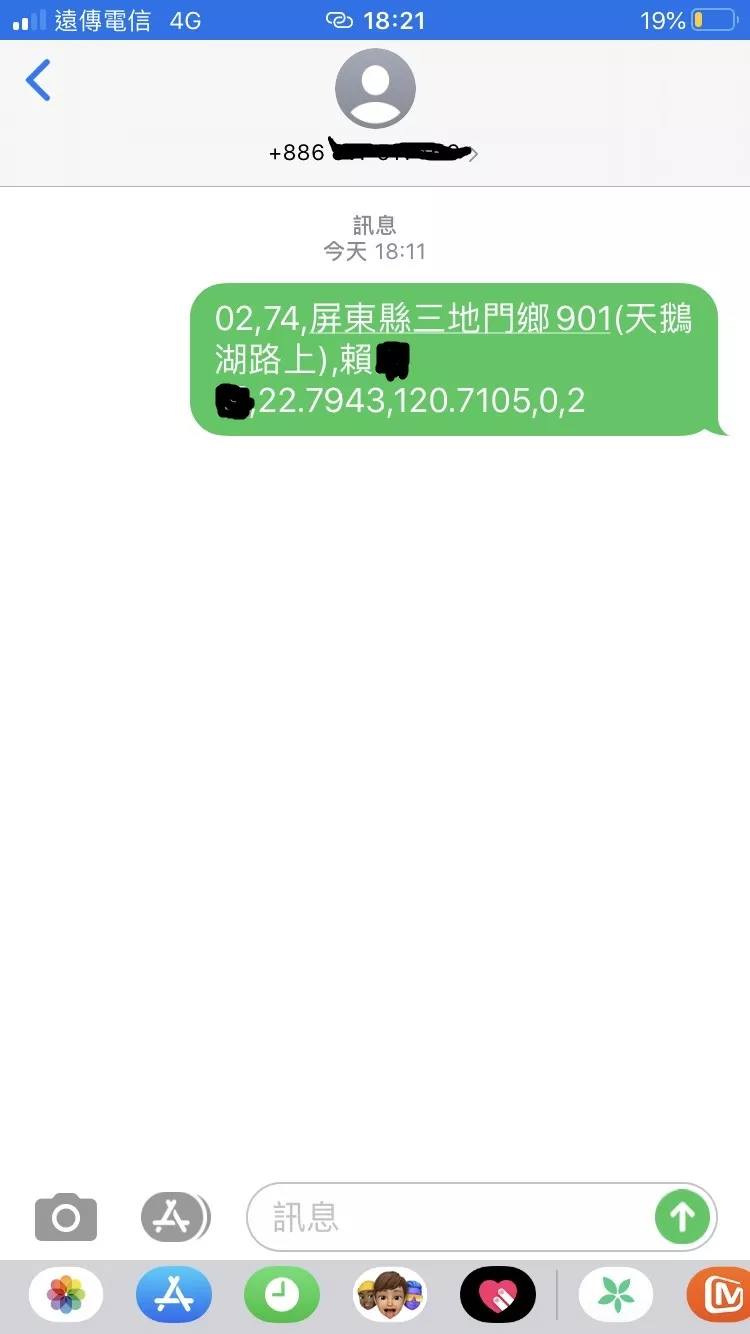Toggle the App Store apps drawer button
Image resolution: width=750 pixels, height=1334 pixels.
pos(175,1217)
